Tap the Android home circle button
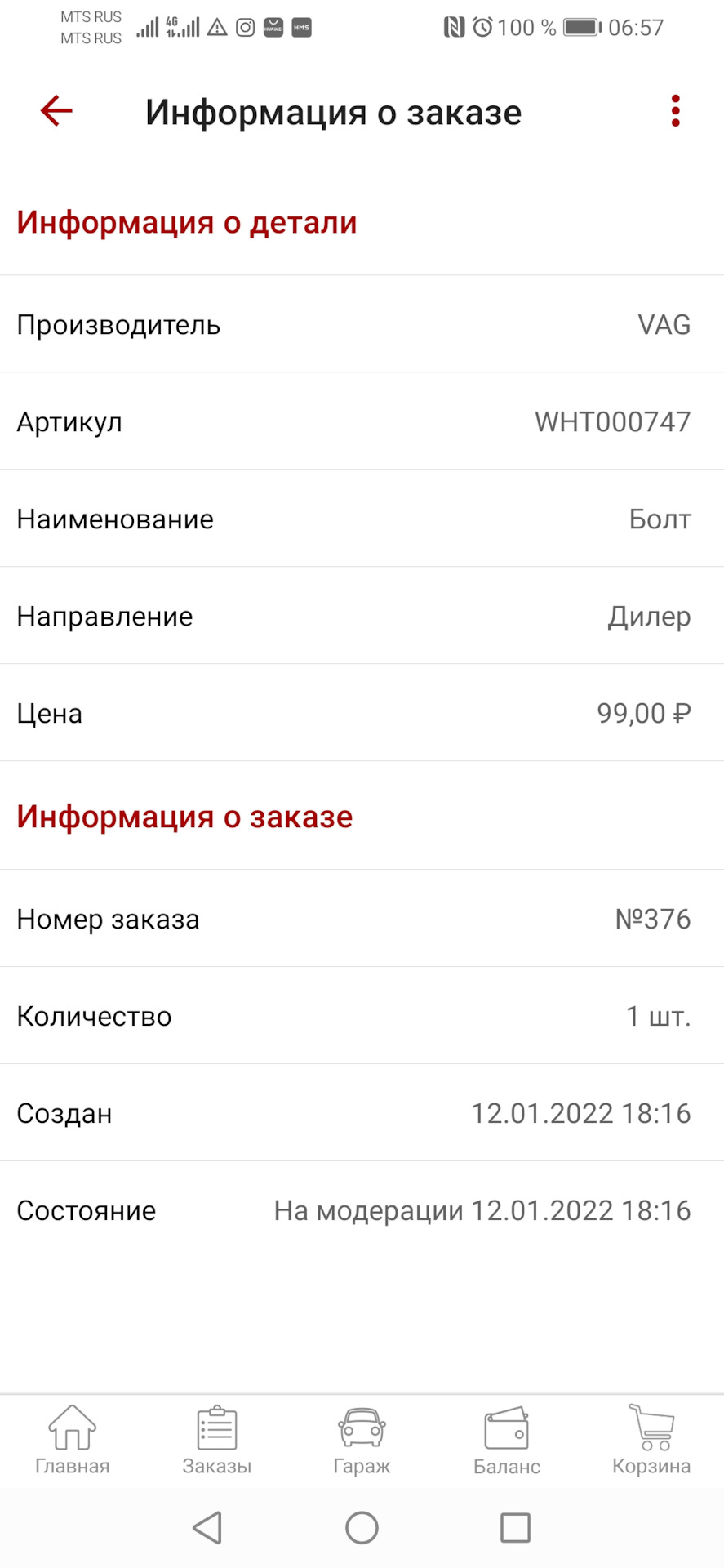This screenshot has height=1568, width=724. 362,1529
